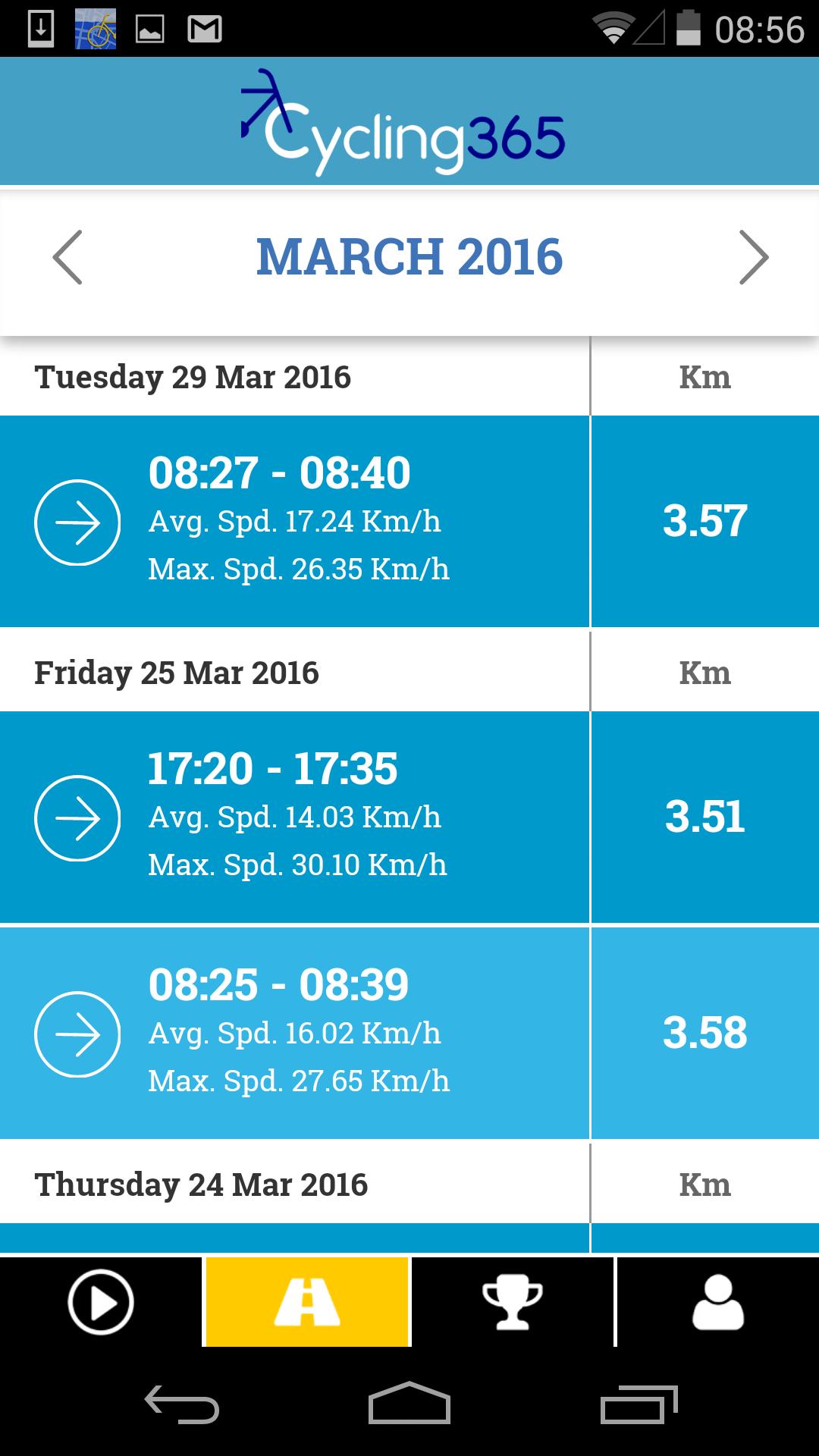The width and height of the screenshot is (819, 1456).
Task: Tap the MARCH 2016 header
Action: point(409,256)
